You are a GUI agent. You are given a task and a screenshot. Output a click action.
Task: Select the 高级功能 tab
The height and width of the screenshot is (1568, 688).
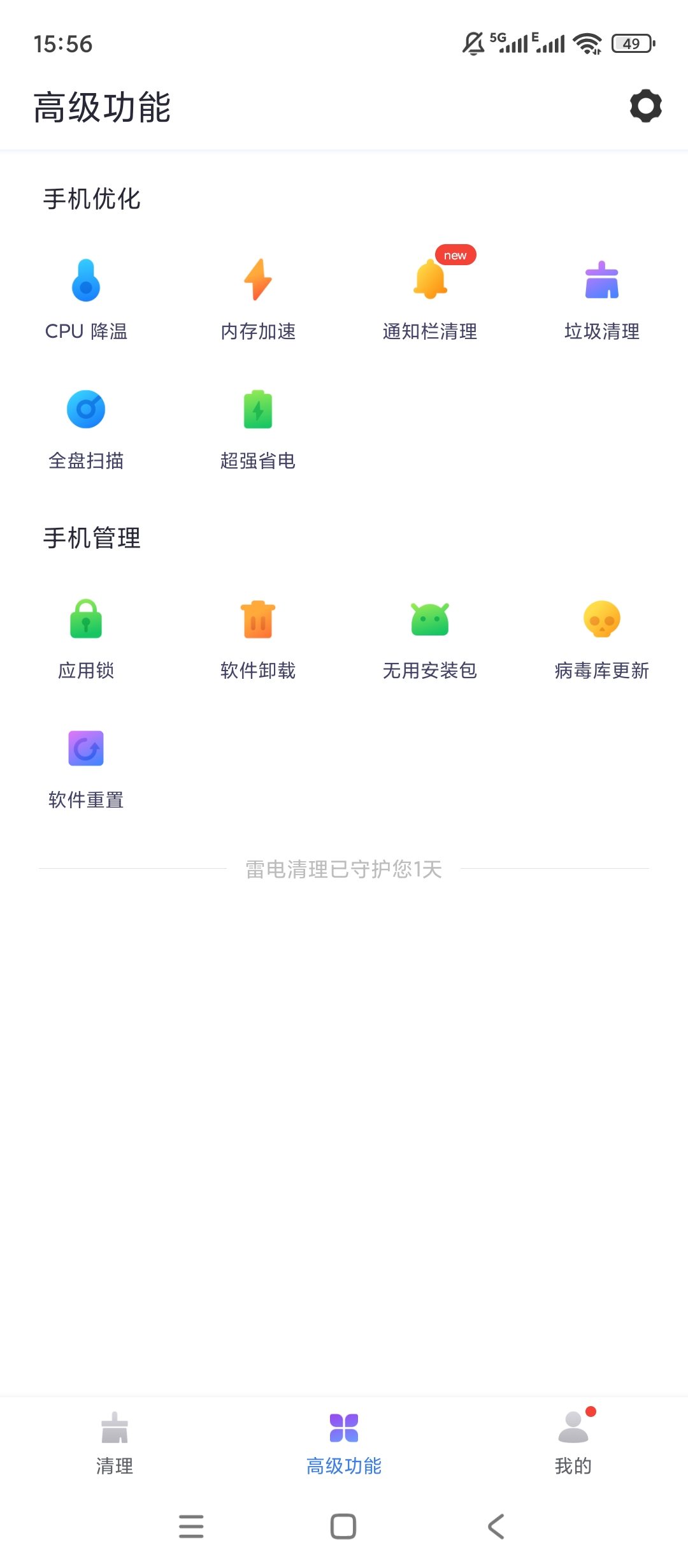click(344, 1443)
